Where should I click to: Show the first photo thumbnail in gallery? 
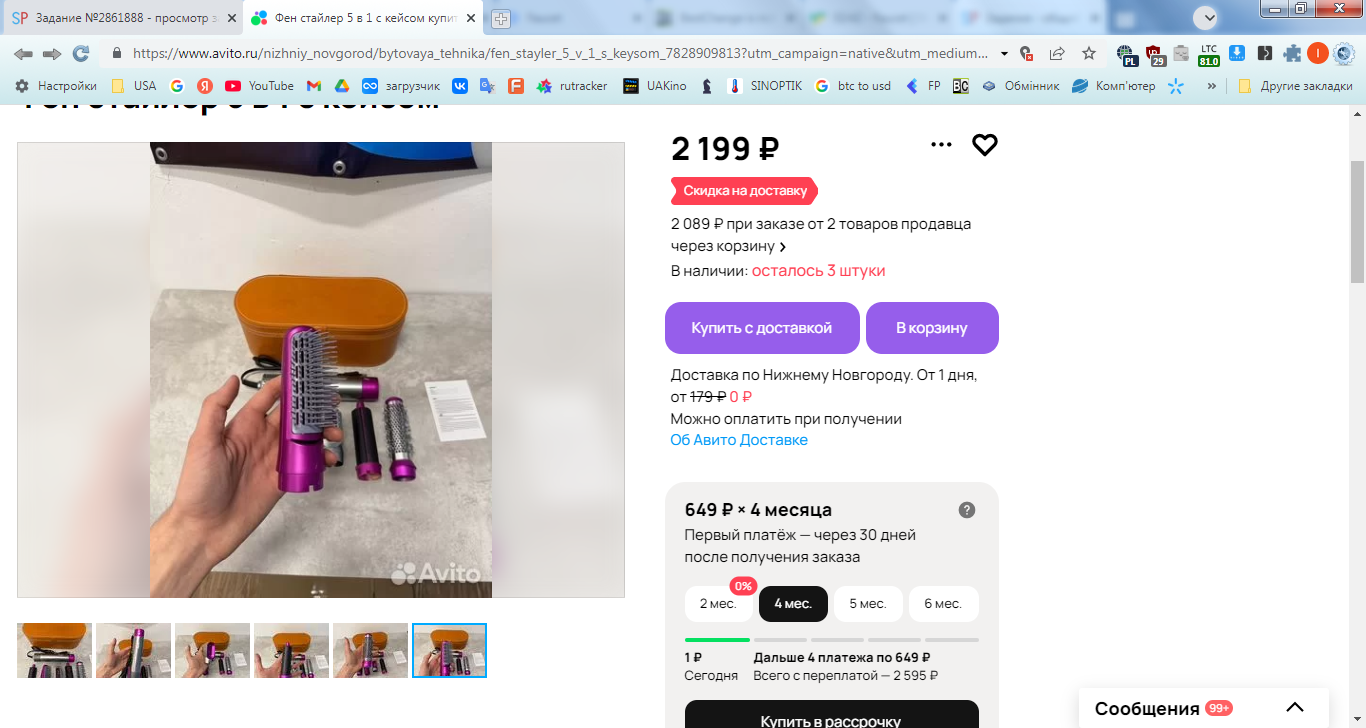tap(55, 650)
